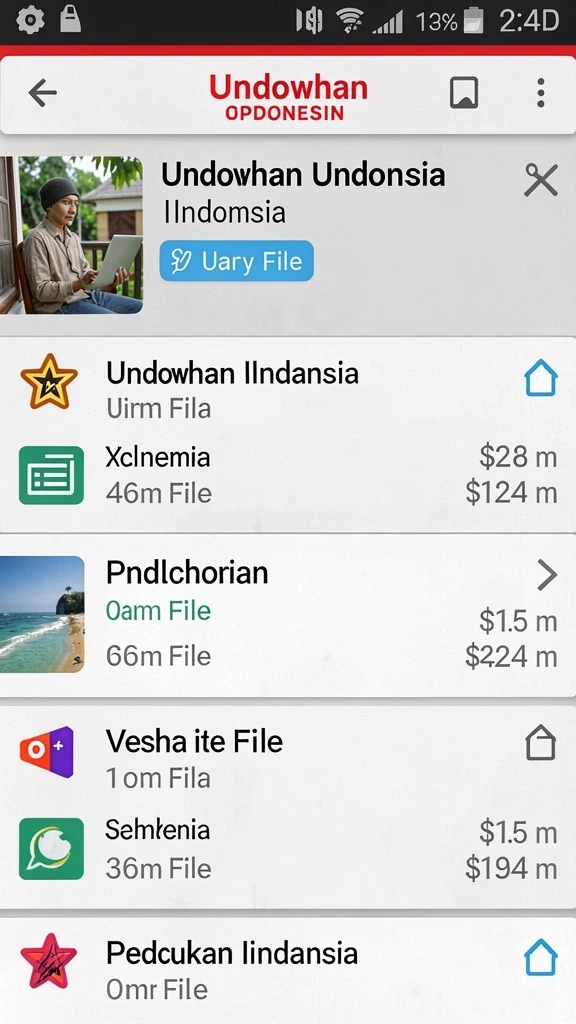Image resolution: width=576 pixels, height=1024 pixels.
Task: Open the photo of man with laptop
Action: (x=71, y=235)
